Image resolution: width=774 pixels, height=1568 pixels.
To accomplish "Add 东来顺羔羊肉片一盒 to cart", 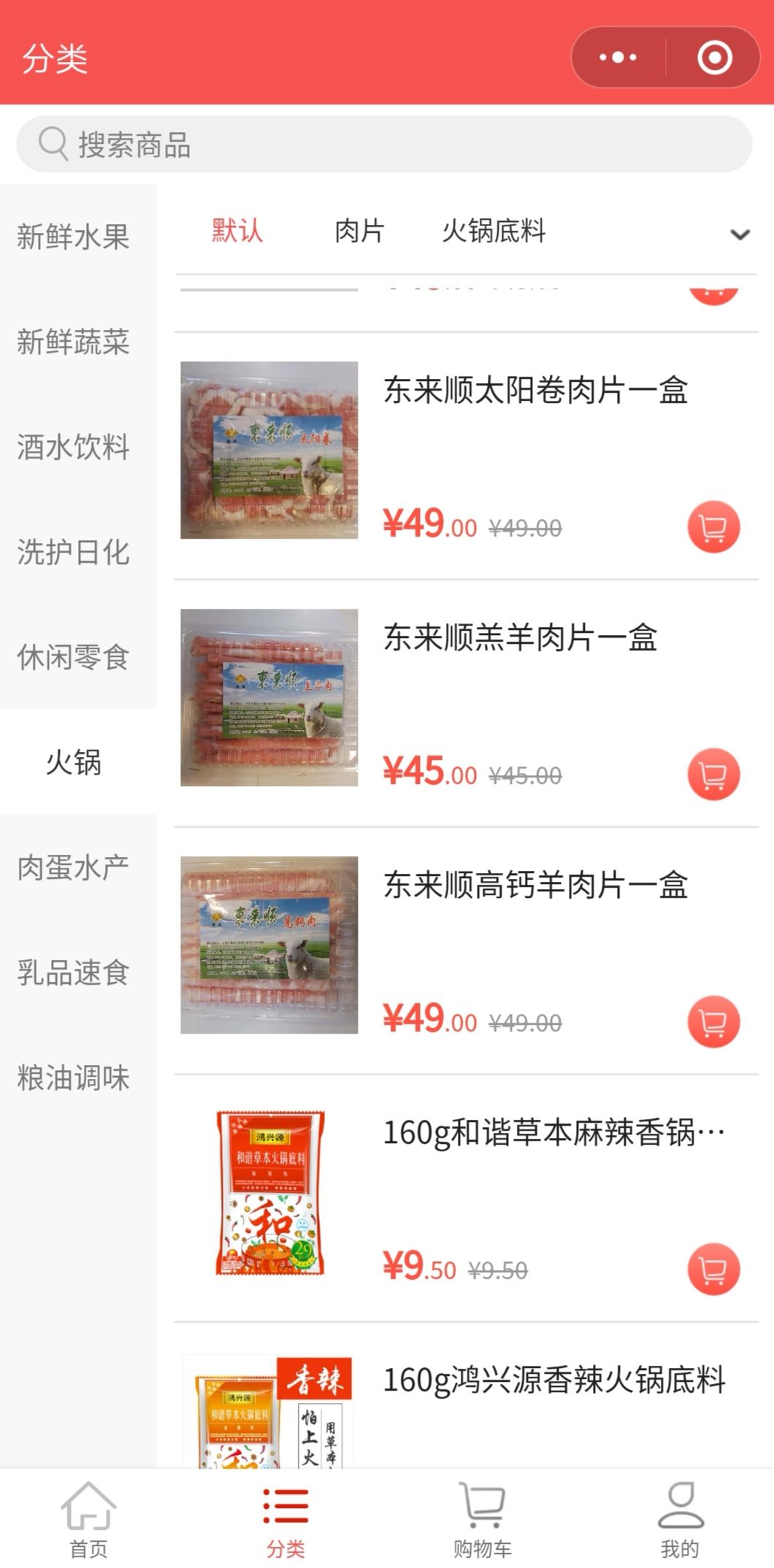I will [x=713, y=774].
